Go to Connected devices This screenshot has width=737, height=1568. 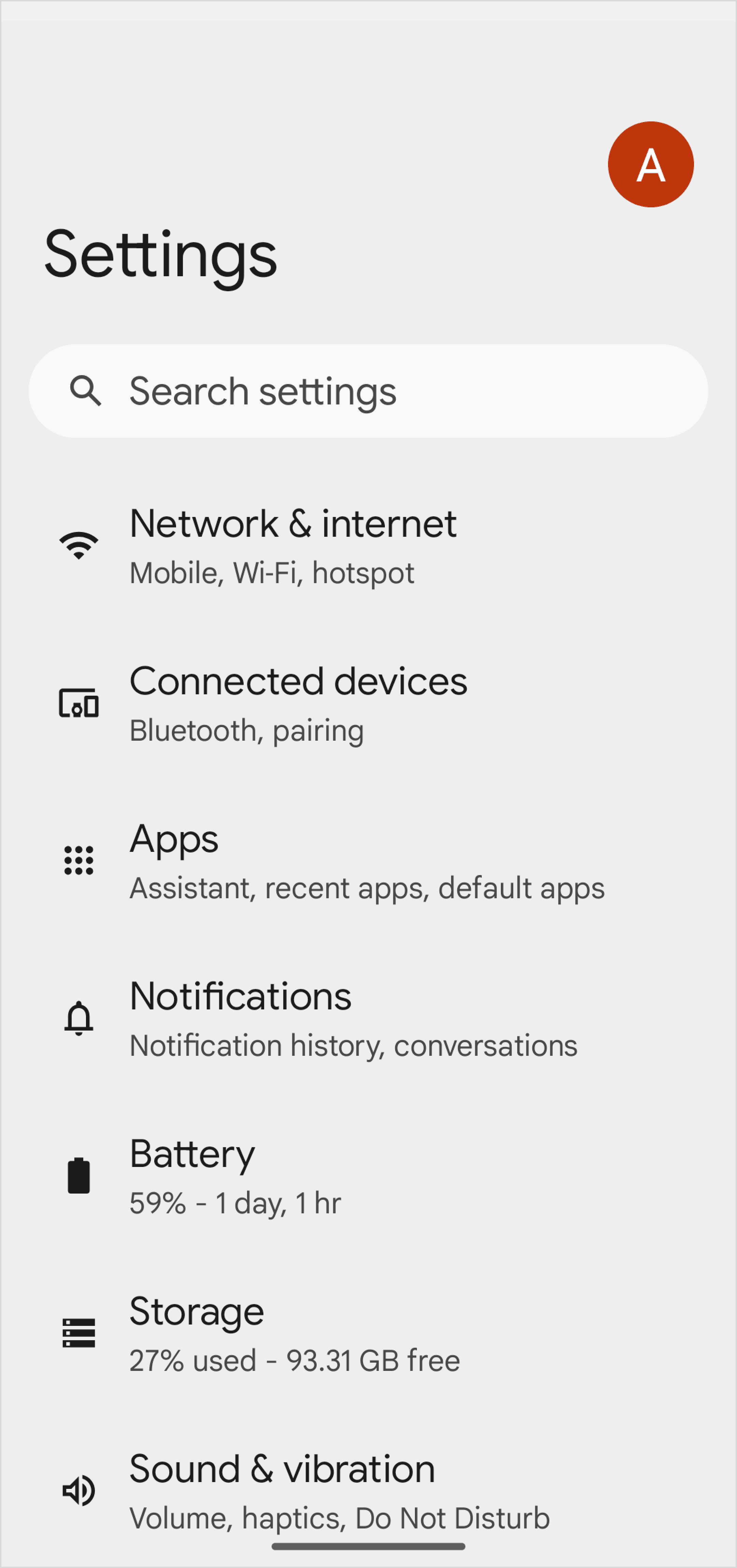point(369,704)
